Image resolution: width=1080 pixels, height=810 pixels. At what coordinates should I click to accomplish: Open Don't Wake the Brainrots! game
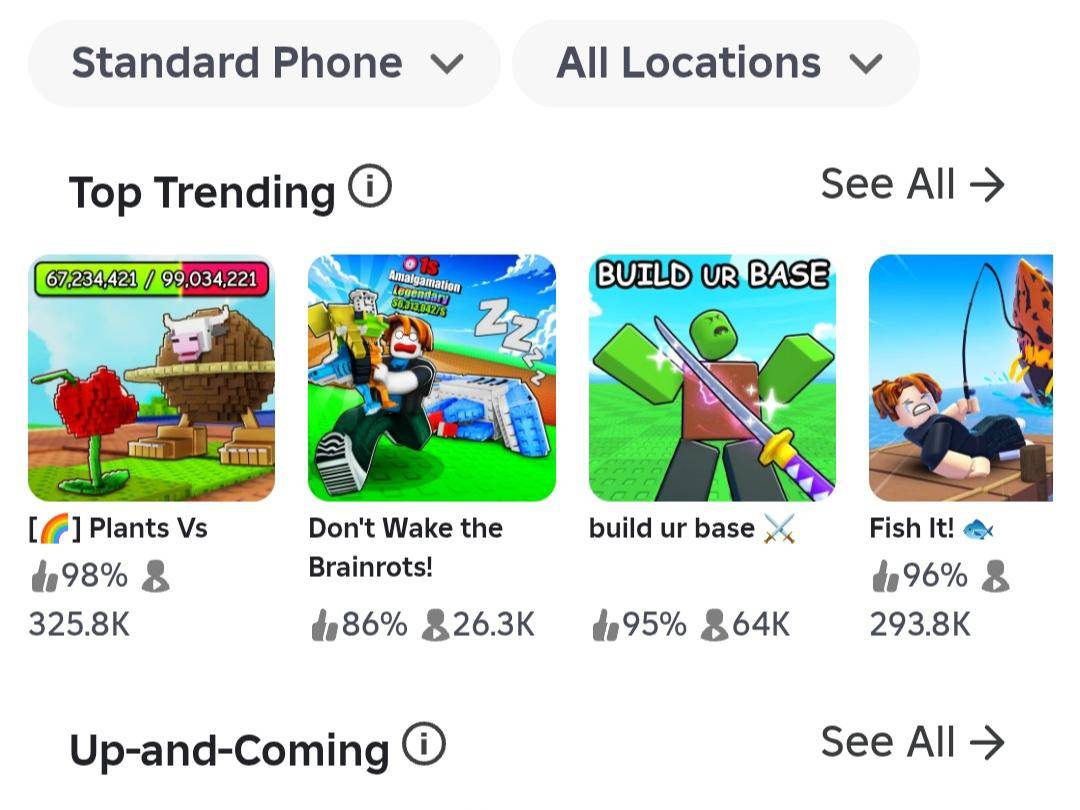pyautogui.click(x=431, y=378)
